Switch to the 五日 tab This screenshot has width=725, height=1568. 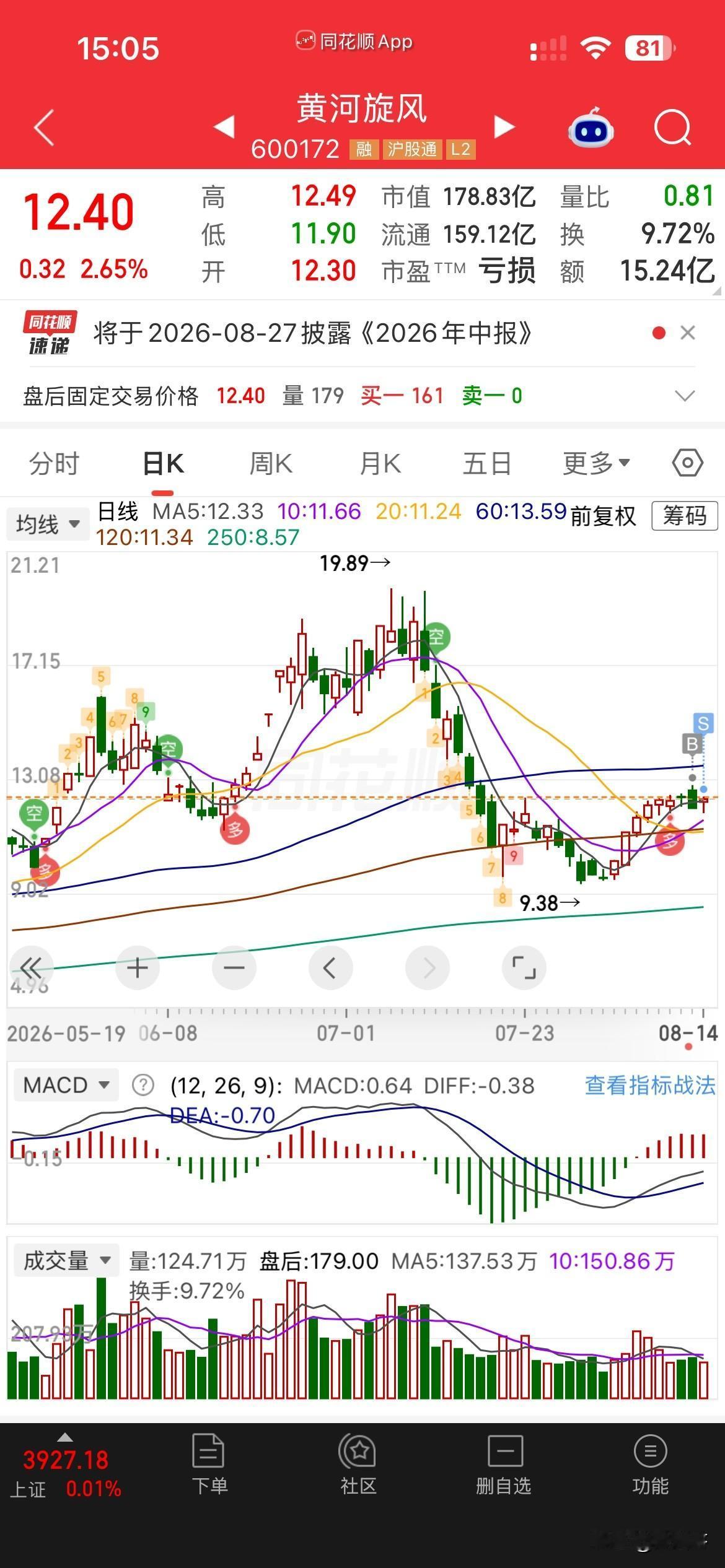[487, 463]
